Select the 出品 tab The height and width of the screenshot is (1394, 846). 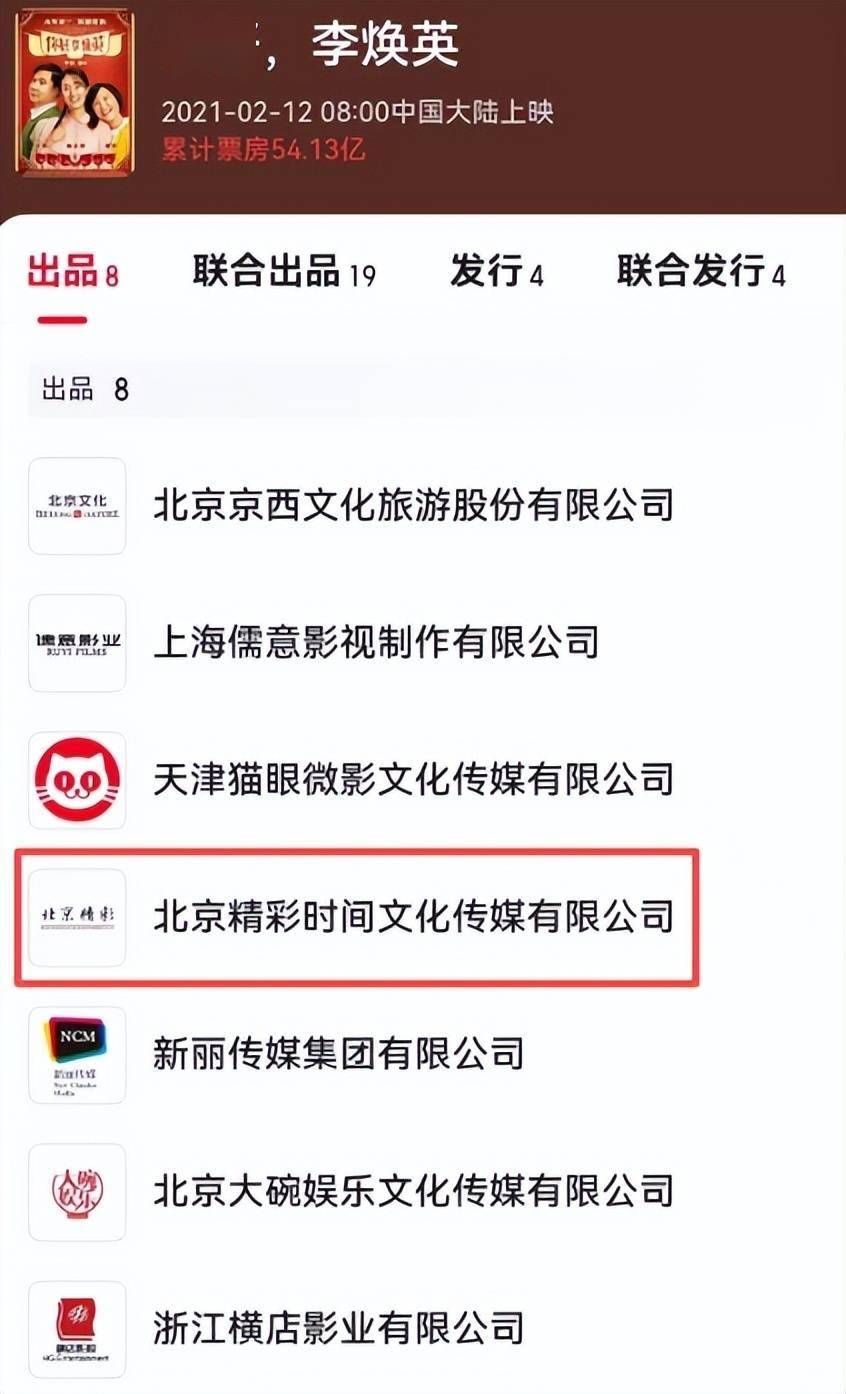click(x=72, y=272)
